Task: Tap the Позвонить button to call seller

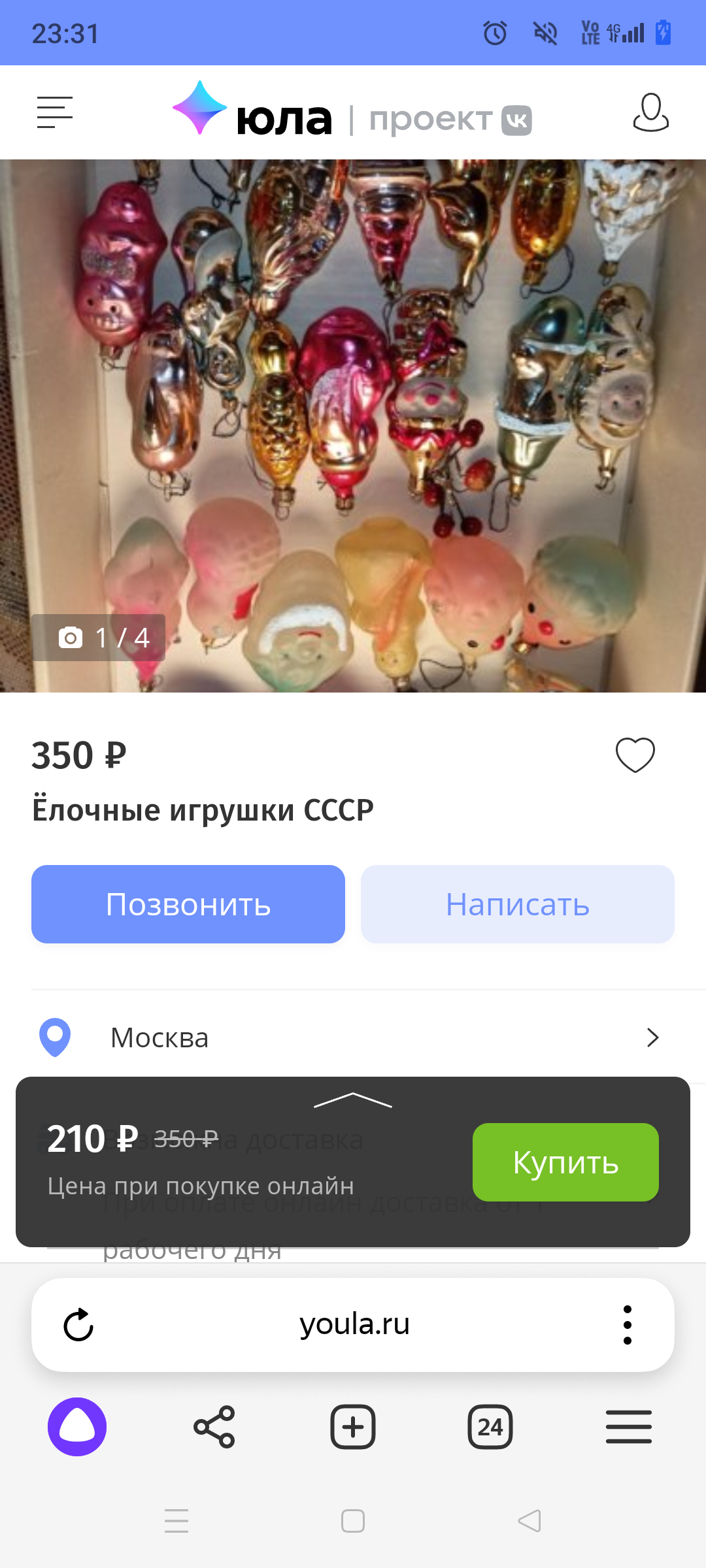Action: pyautogui.click(x=188, y=904)
